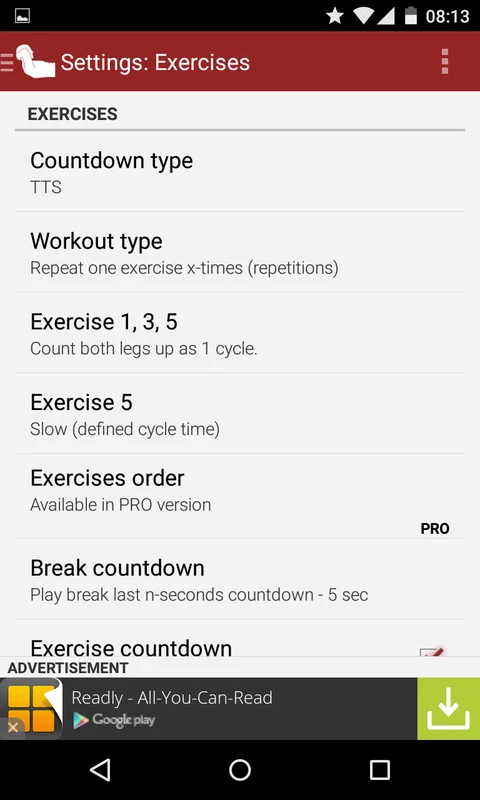The height and width of the screenshot is (800, 480).
Task: Open the Exercise 5 speed setting
Action: tap(240, 414)
